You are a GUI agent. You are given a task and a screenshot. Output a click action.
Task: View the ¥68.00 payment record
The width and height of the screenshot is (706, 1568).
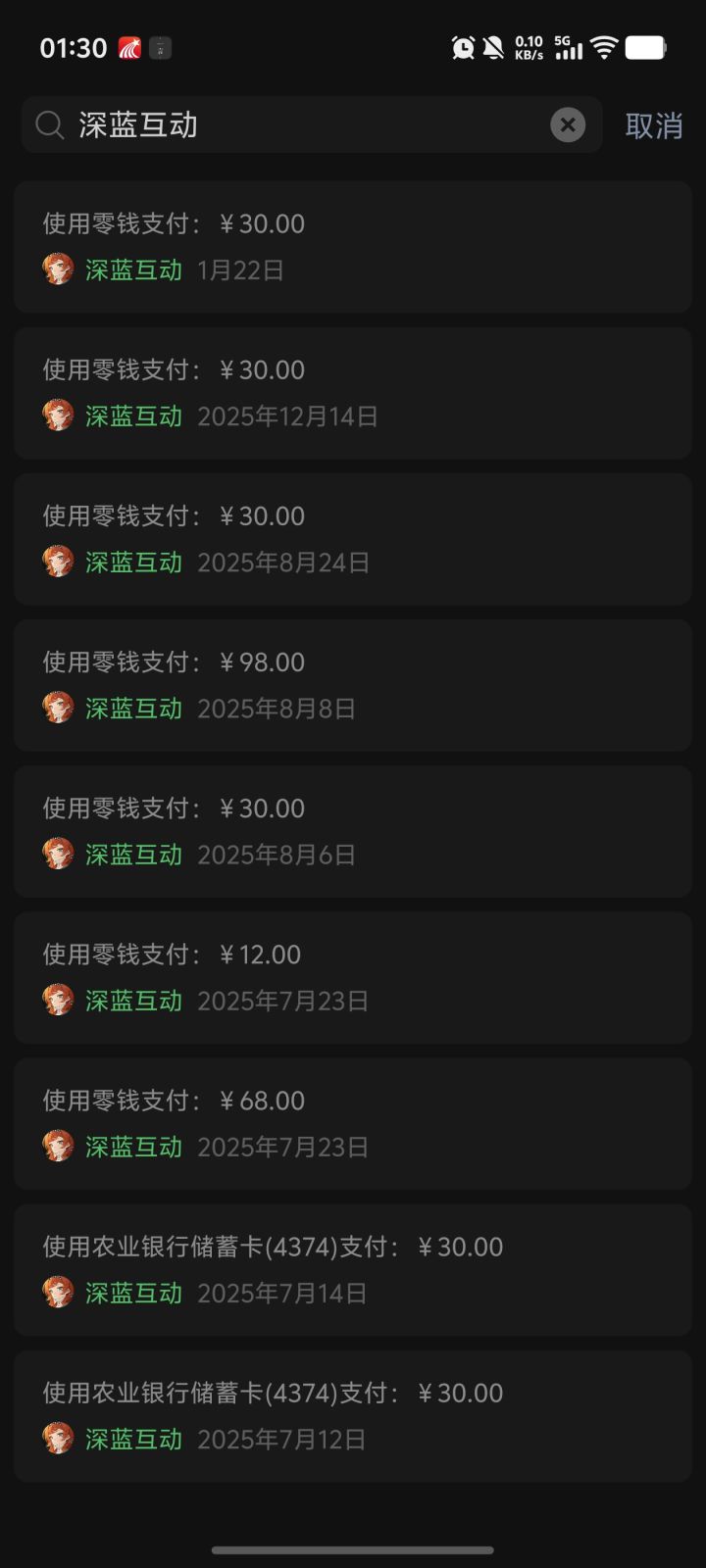(x=353, y=1122)
